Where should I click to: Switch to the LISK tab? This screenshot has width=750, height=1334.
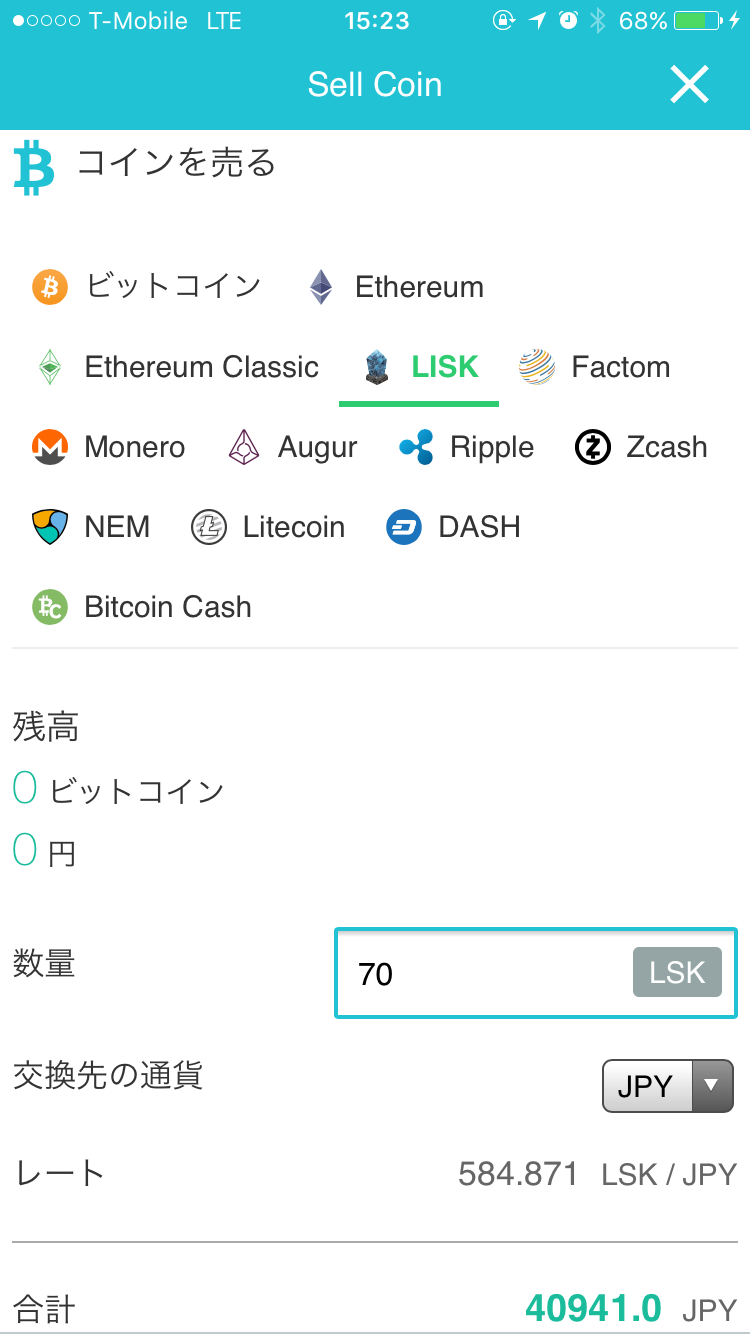coord(418,367)
